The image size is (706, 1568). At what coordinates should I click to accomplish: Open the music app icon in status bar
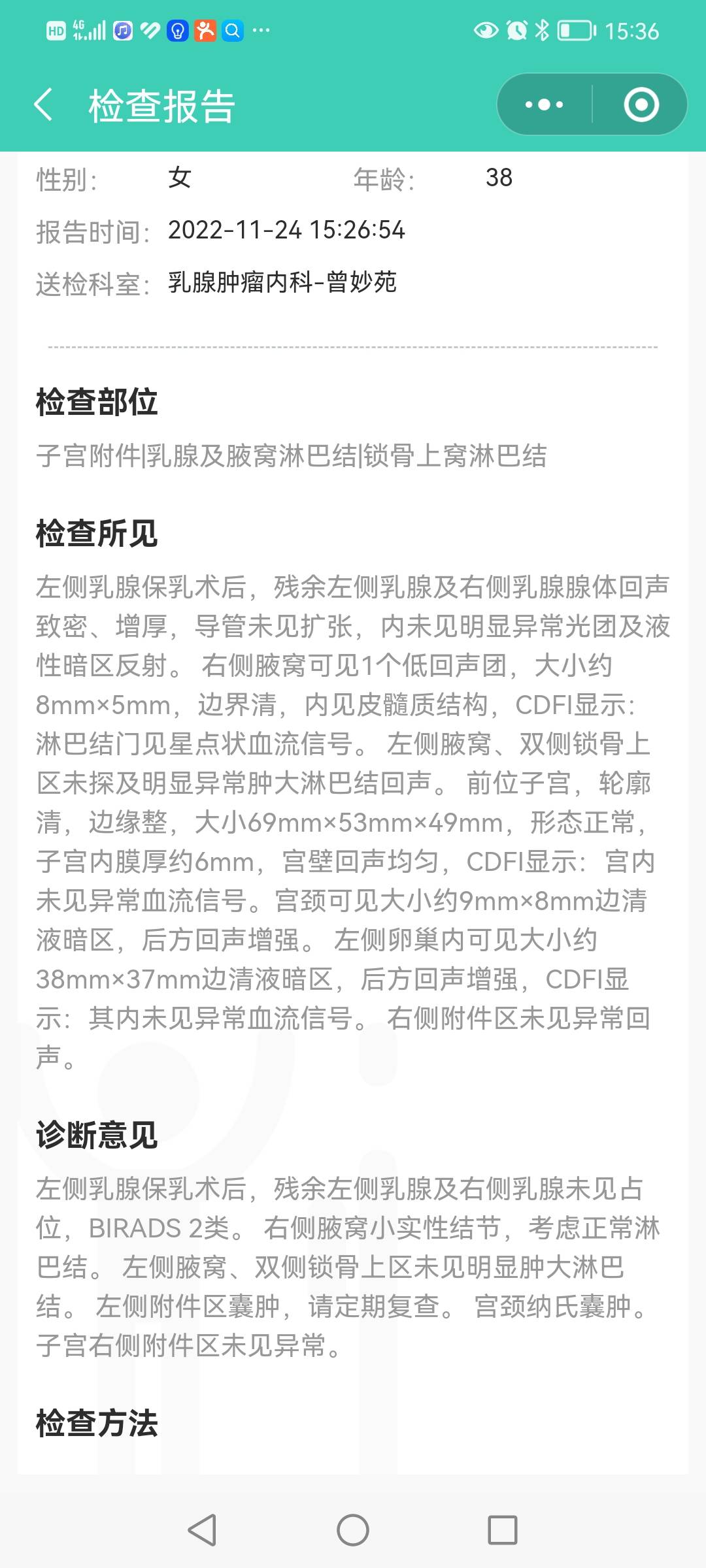[122, 29]
